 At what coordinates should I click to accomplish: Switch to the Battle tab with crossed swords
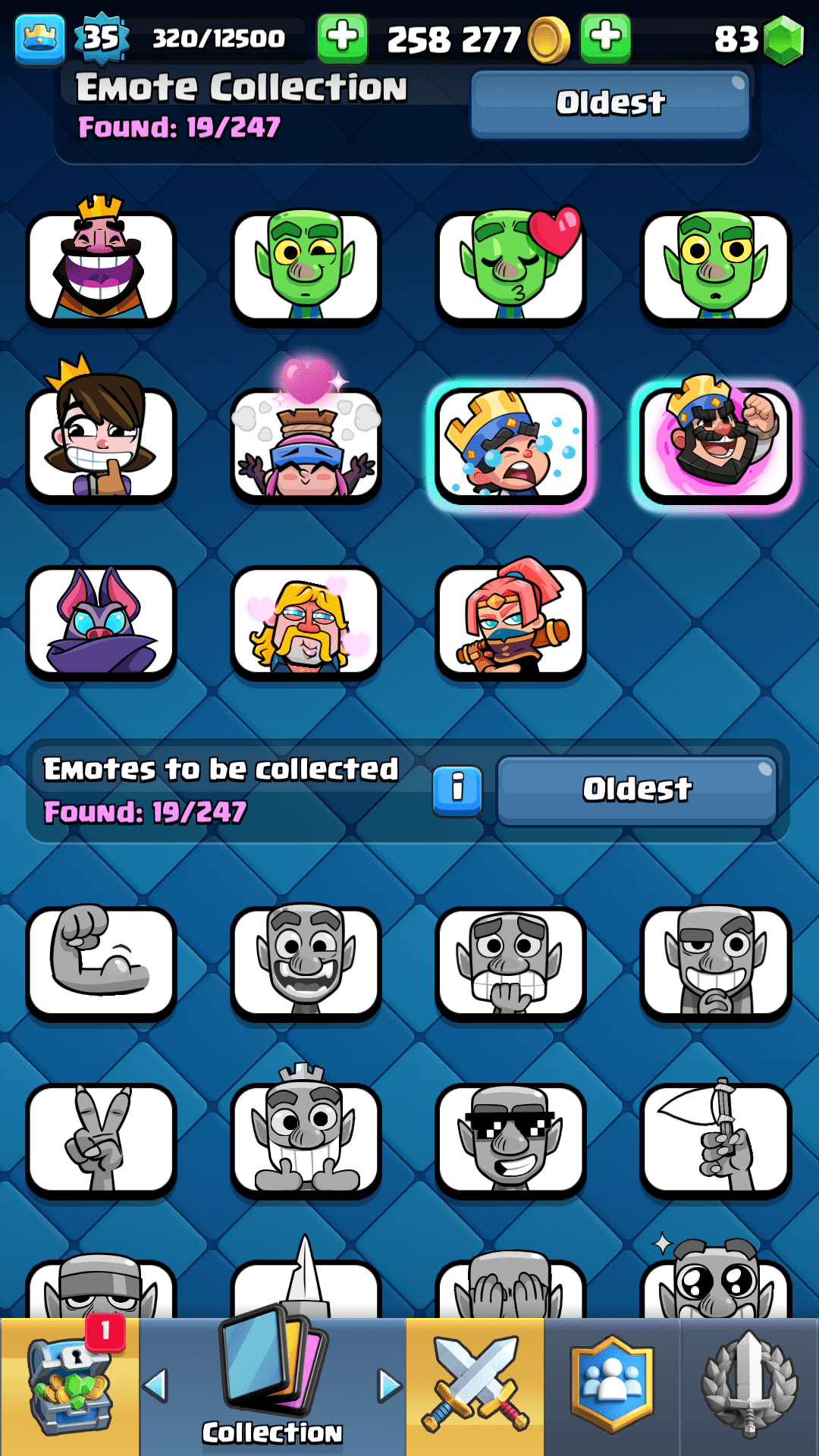pyautogui.click(x=475, y=1386)
